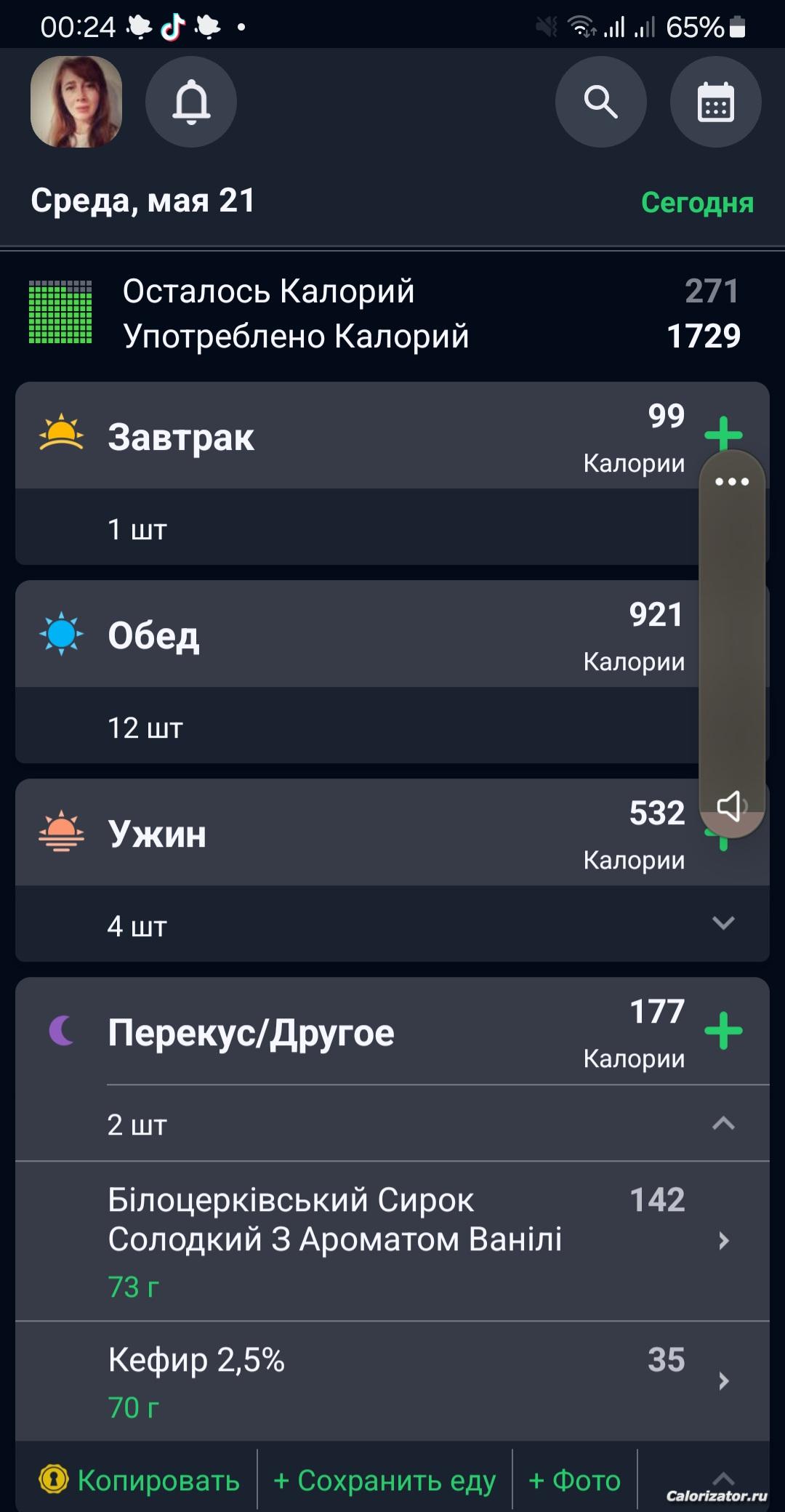Tap Сохранить еду button
Screen dimensions: 785x1512
(385, 1480)
